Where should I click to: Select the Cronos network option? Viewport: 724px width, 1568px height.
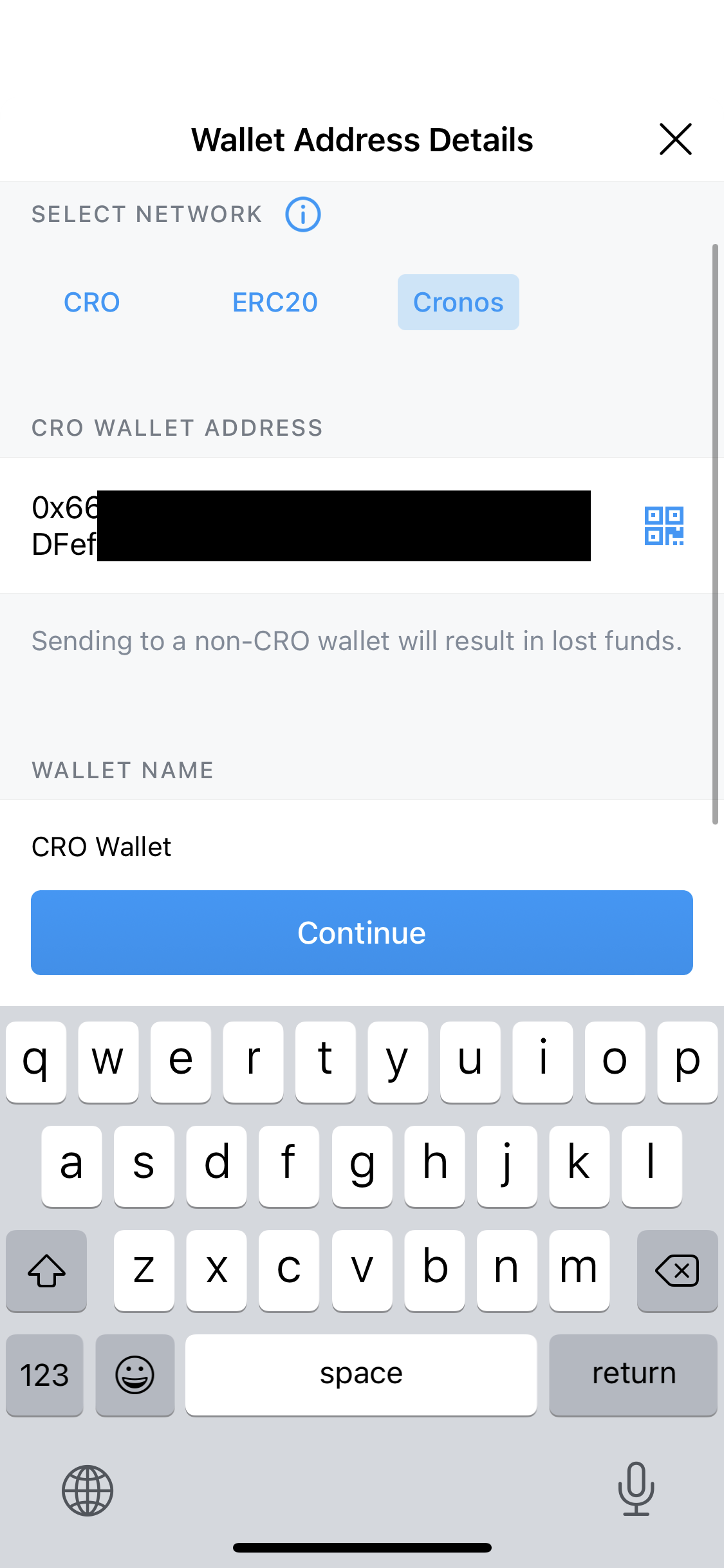458,303
